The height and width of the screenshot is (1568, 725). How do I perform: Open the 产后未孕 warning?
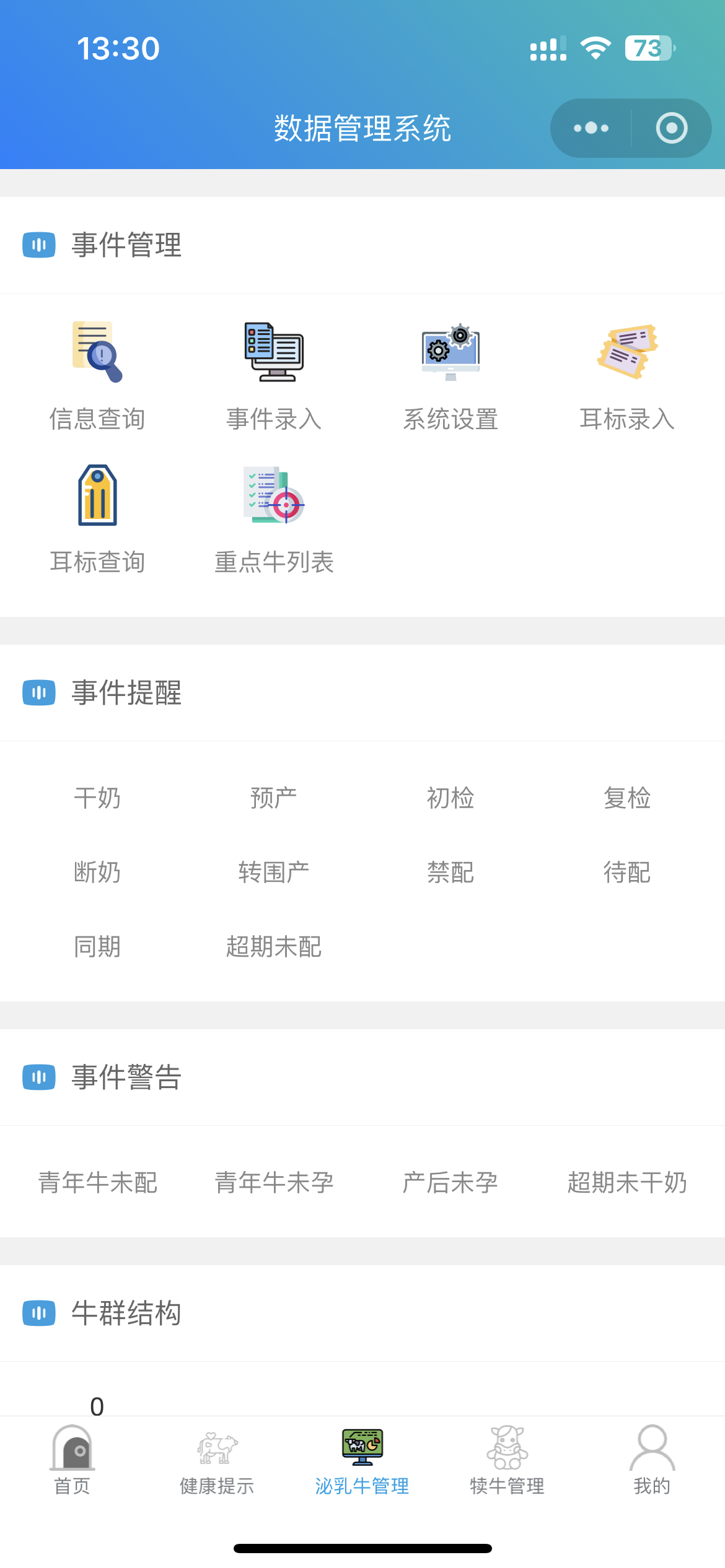pyautogui.click(x=450, y=1182)
